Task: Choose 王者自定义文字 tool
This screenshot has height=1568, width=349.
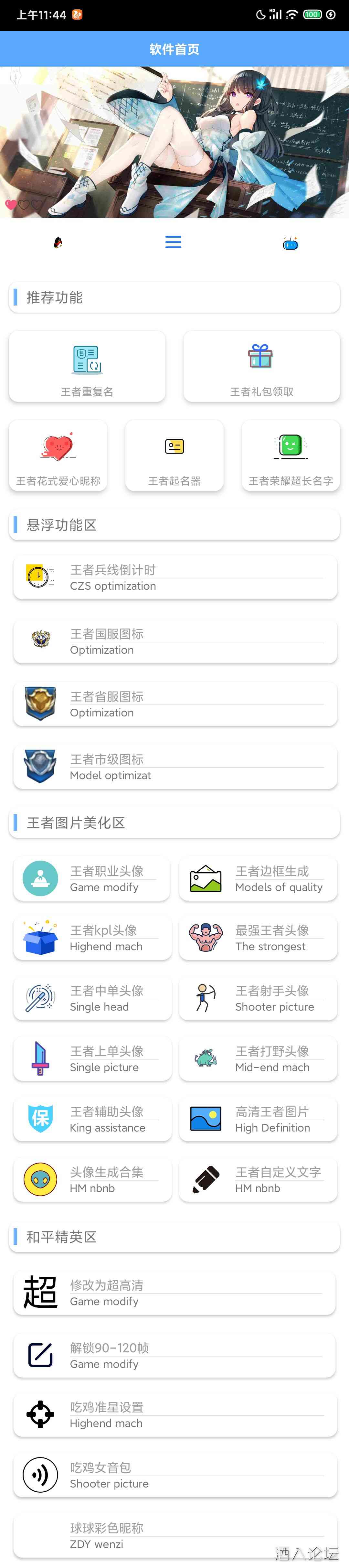Action: coord(258,1179)
